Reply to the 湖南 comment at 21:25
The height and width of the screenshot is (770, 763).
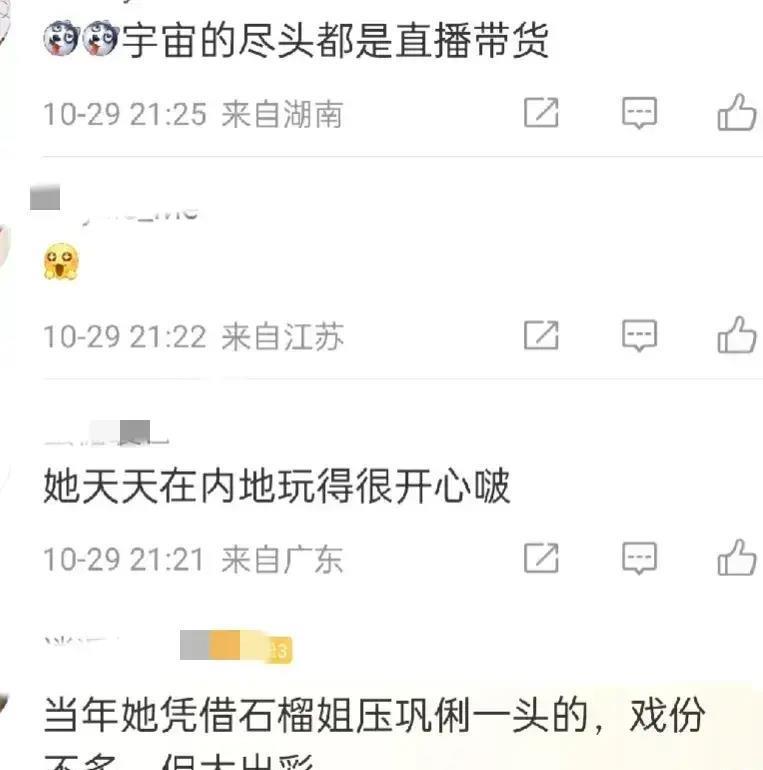pos(639,113)
